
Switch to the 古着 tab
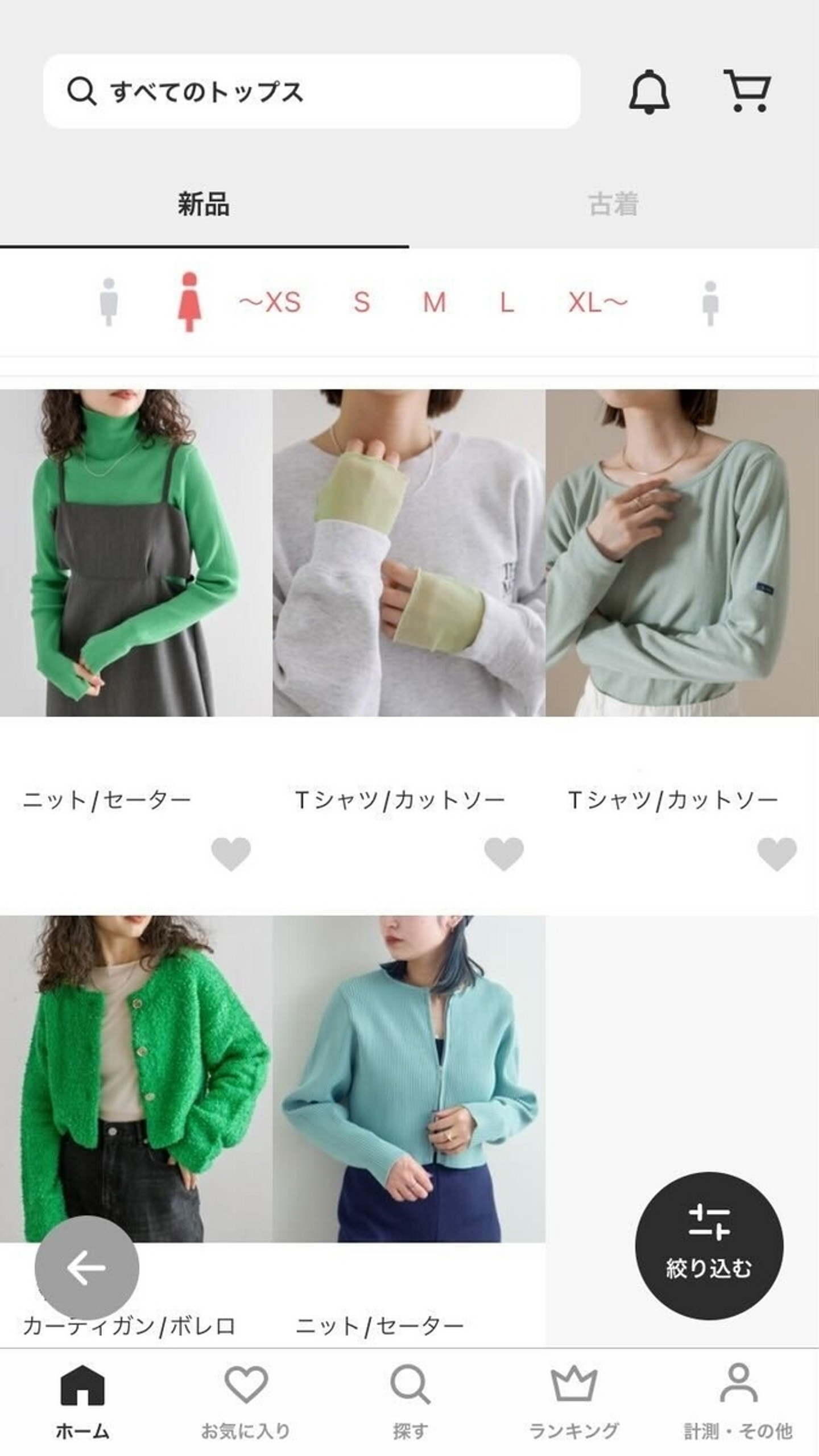pyautogui.click(x=614, y=204)
